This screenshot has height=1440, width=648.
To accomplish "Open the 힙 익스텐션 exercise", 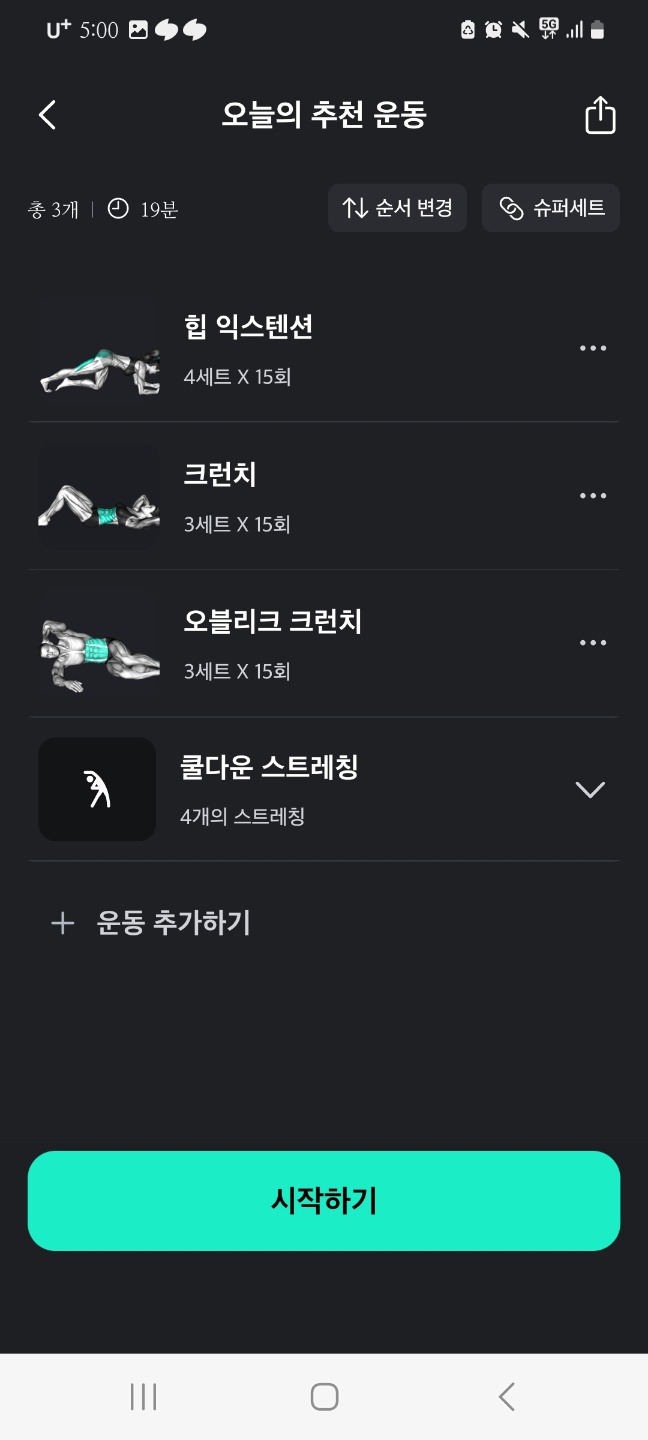I will coord(248,327).
